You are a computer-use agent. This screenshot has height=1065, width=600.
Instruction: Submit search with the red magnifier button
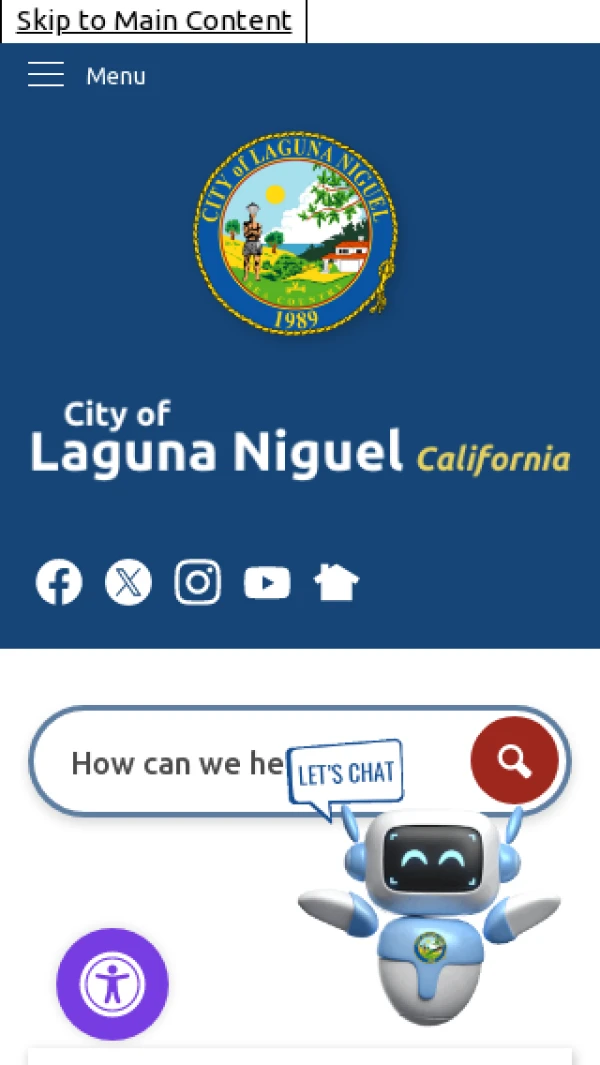(x=514, y=761)
